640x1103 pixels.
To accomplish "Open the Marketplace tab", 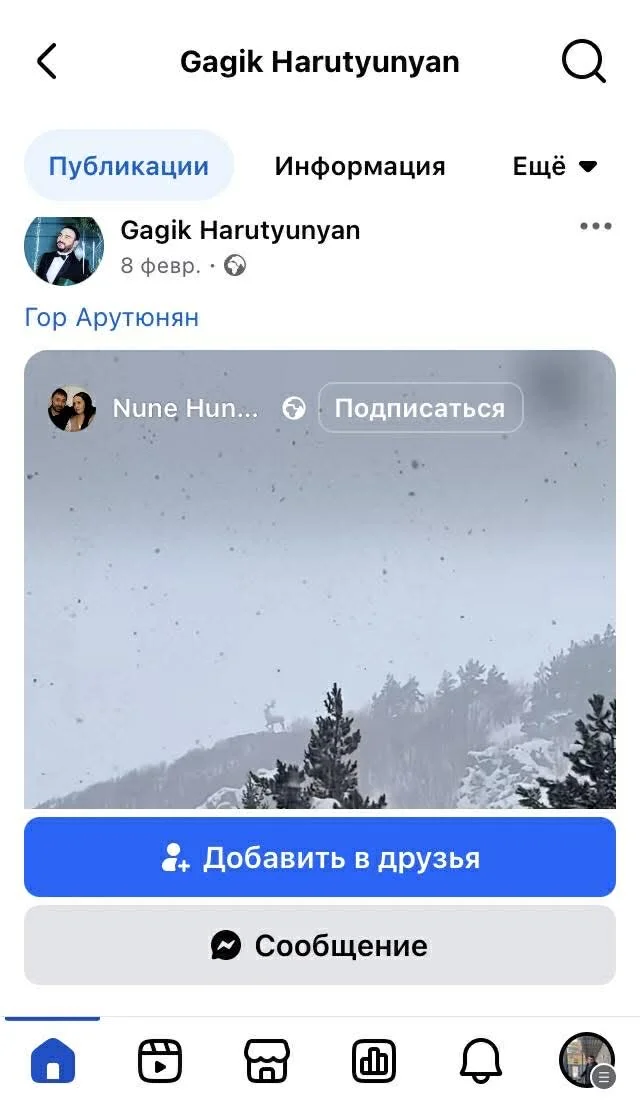I will (267, 1061).
